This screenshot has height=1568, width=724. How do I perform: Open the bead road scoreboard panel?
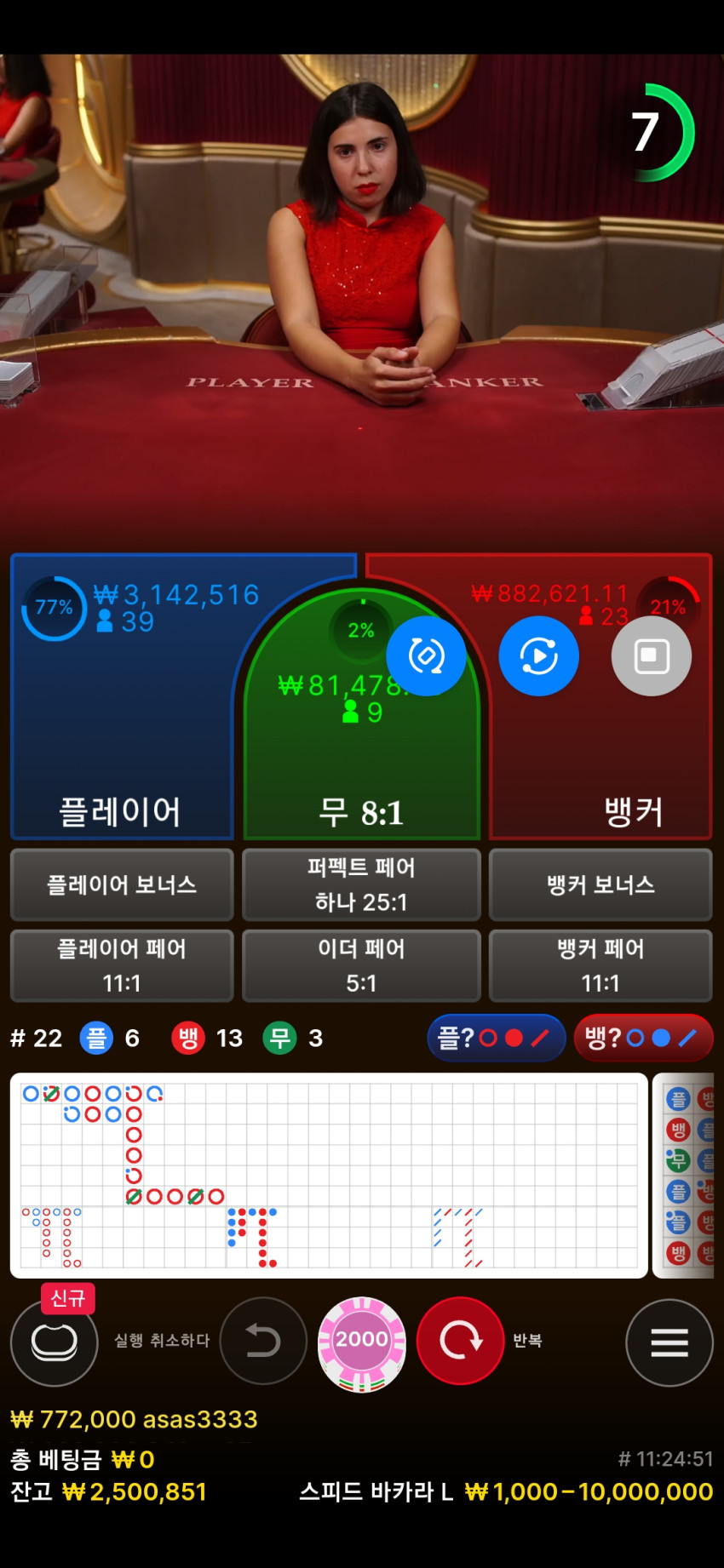[x=683, y=1176]
